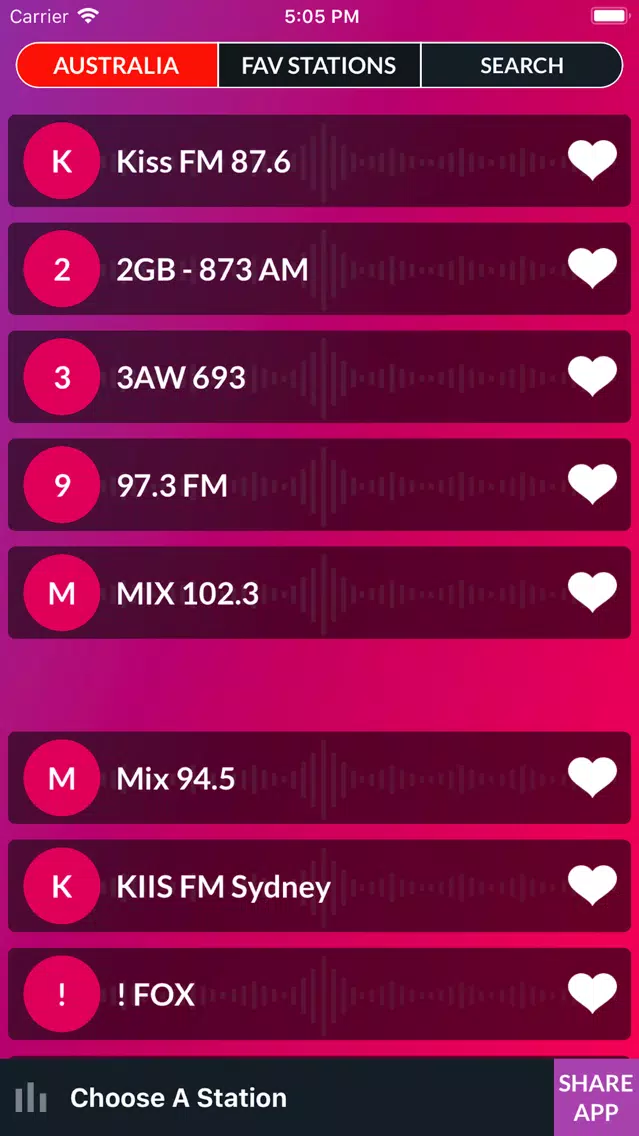Screen dimensions: 639x1136
Task: Add 2GB - 873 AM to favorites
Action: [x=592, y=269]
